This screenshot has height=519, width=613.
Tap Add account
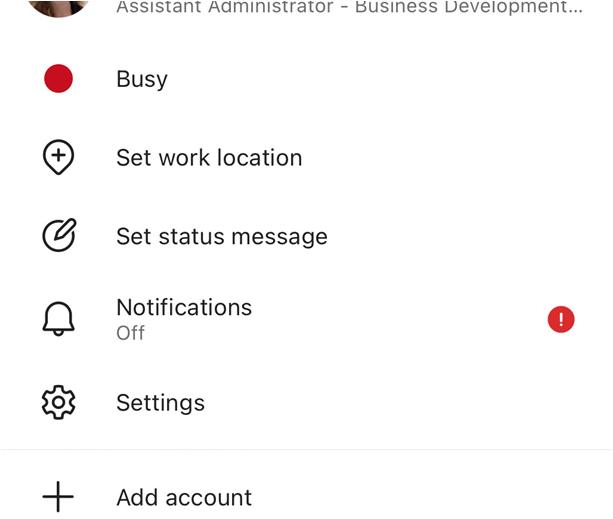(183, 497)
